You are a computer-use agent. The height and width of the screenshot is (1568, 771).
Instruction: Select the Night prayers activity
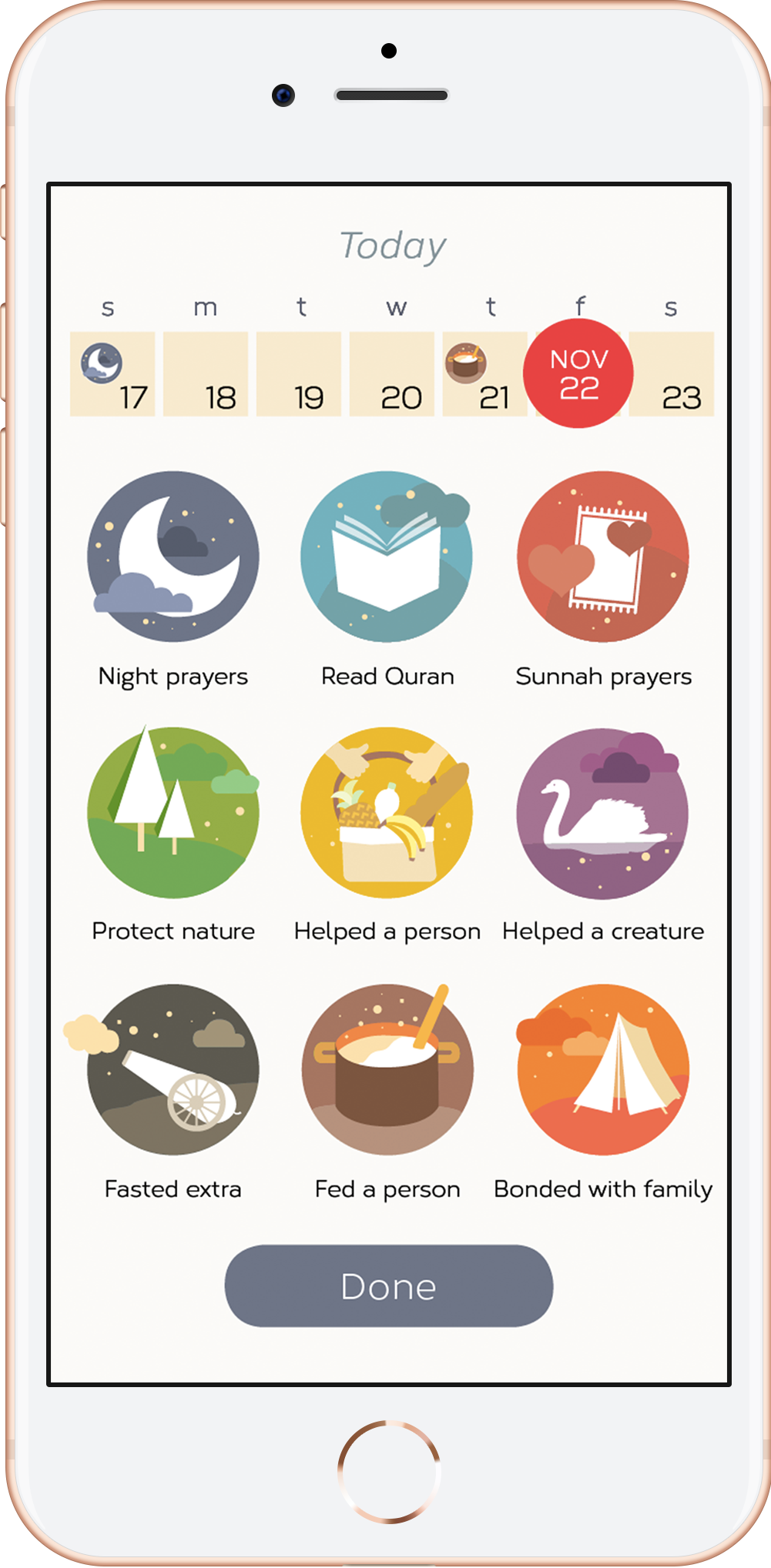coord(173,557)
